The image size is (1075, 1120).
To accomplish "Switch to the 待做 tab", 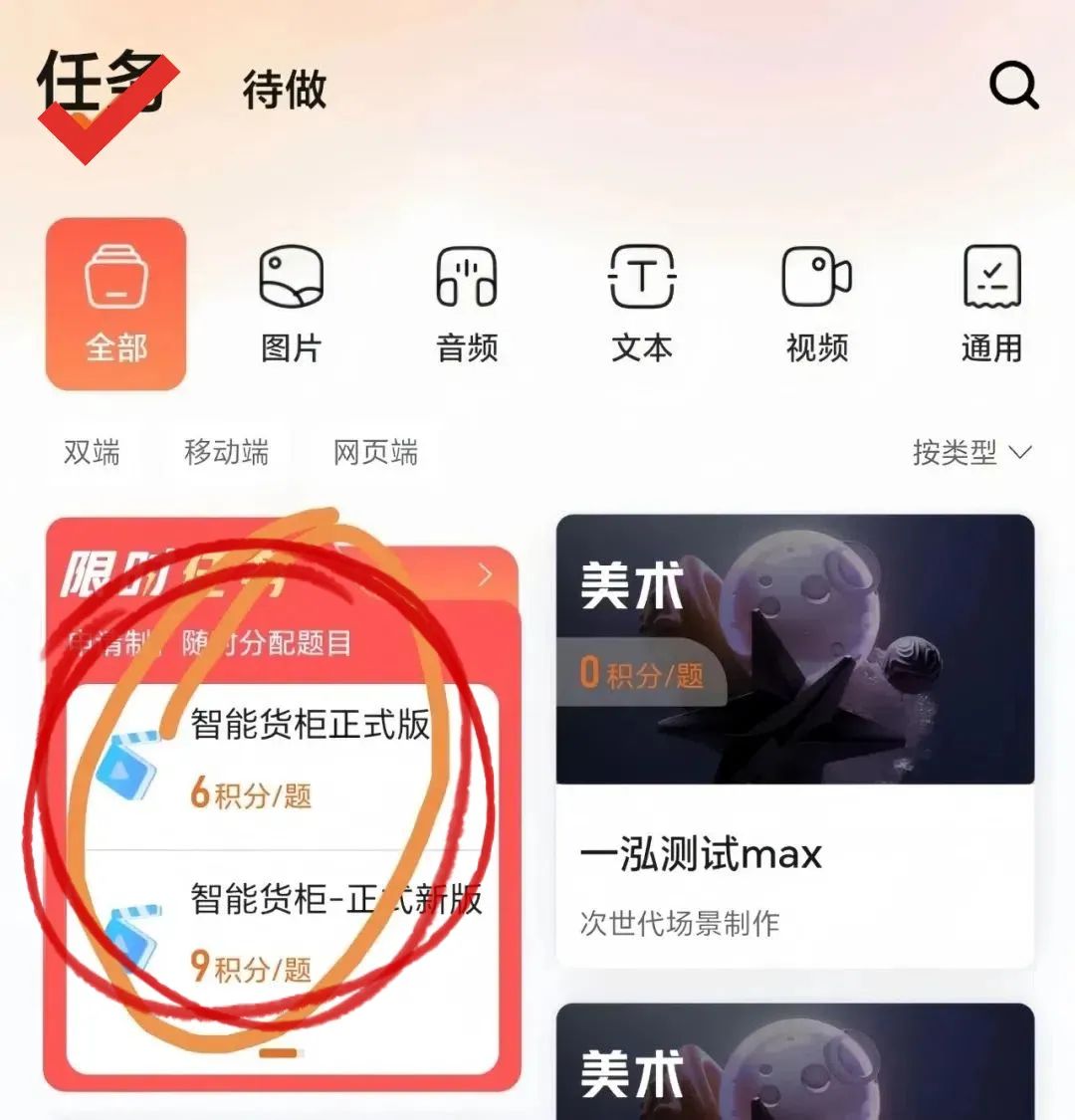I will [x=285, y=91].
